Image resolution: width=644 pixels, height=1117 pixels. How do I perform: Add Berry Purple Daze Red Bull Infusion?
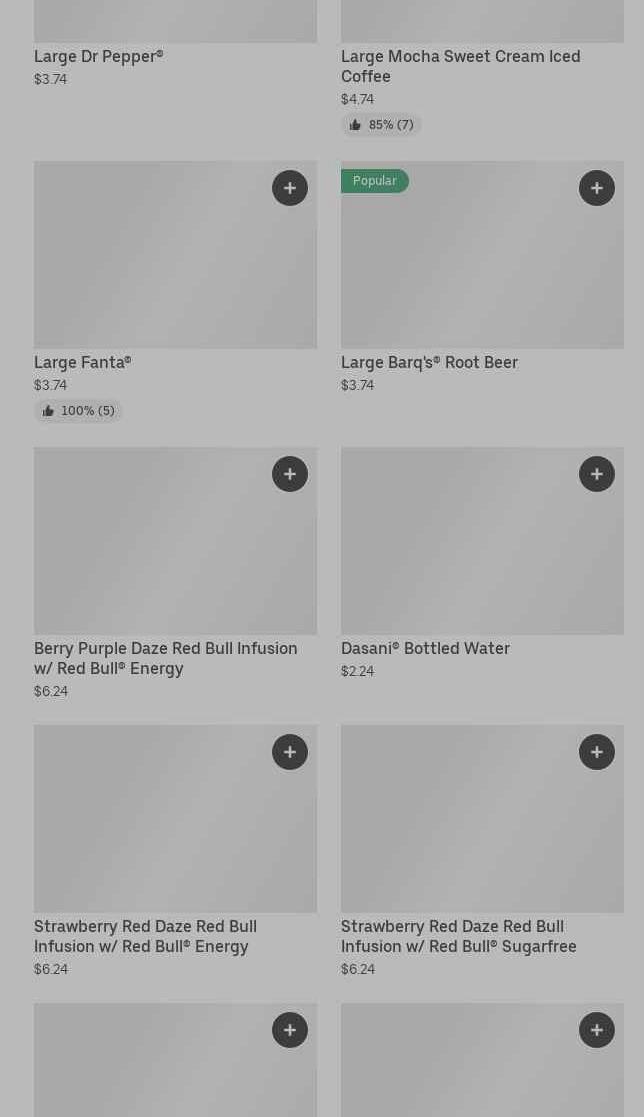pos(290,474)
